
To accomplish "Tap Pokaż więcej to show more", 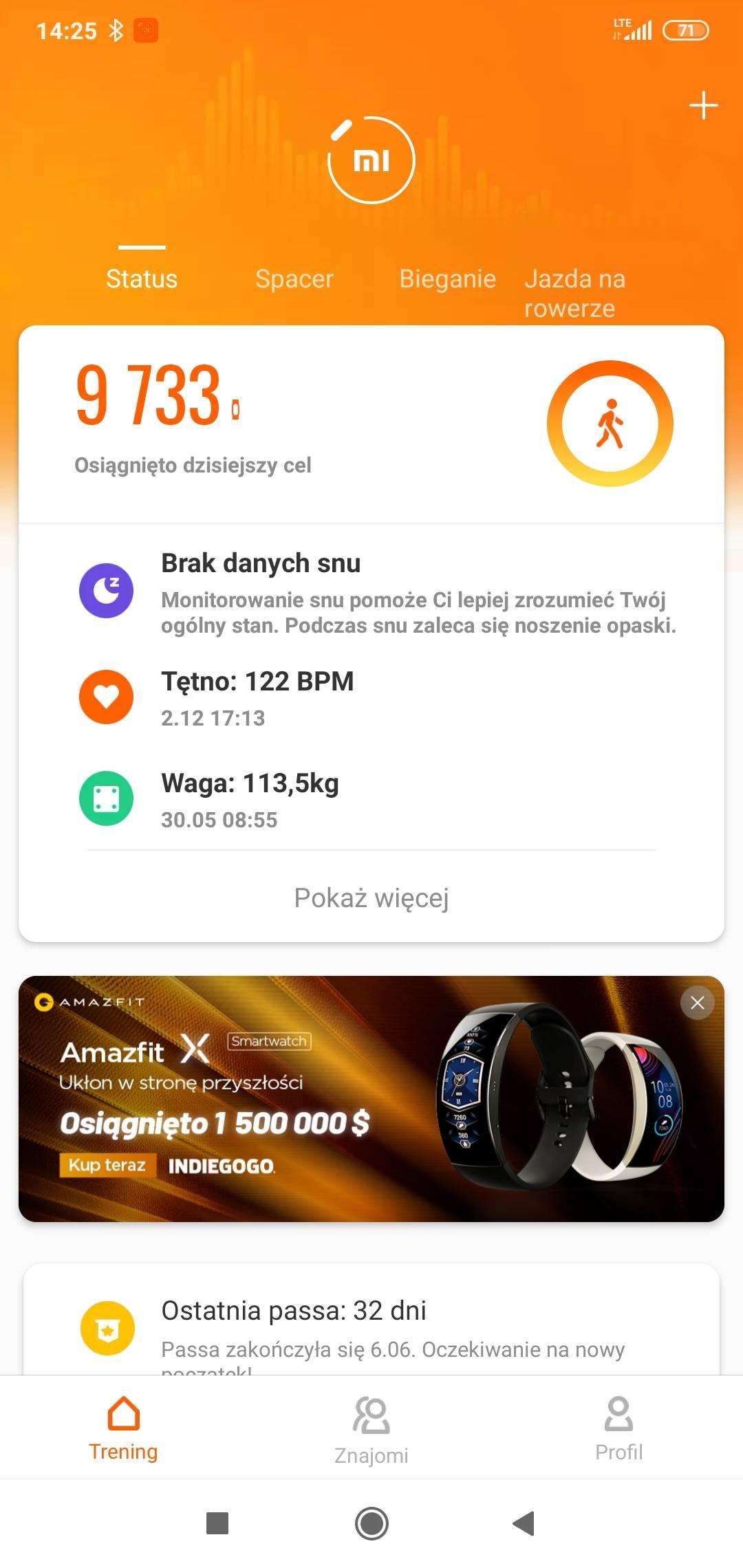I will point(371,898).
